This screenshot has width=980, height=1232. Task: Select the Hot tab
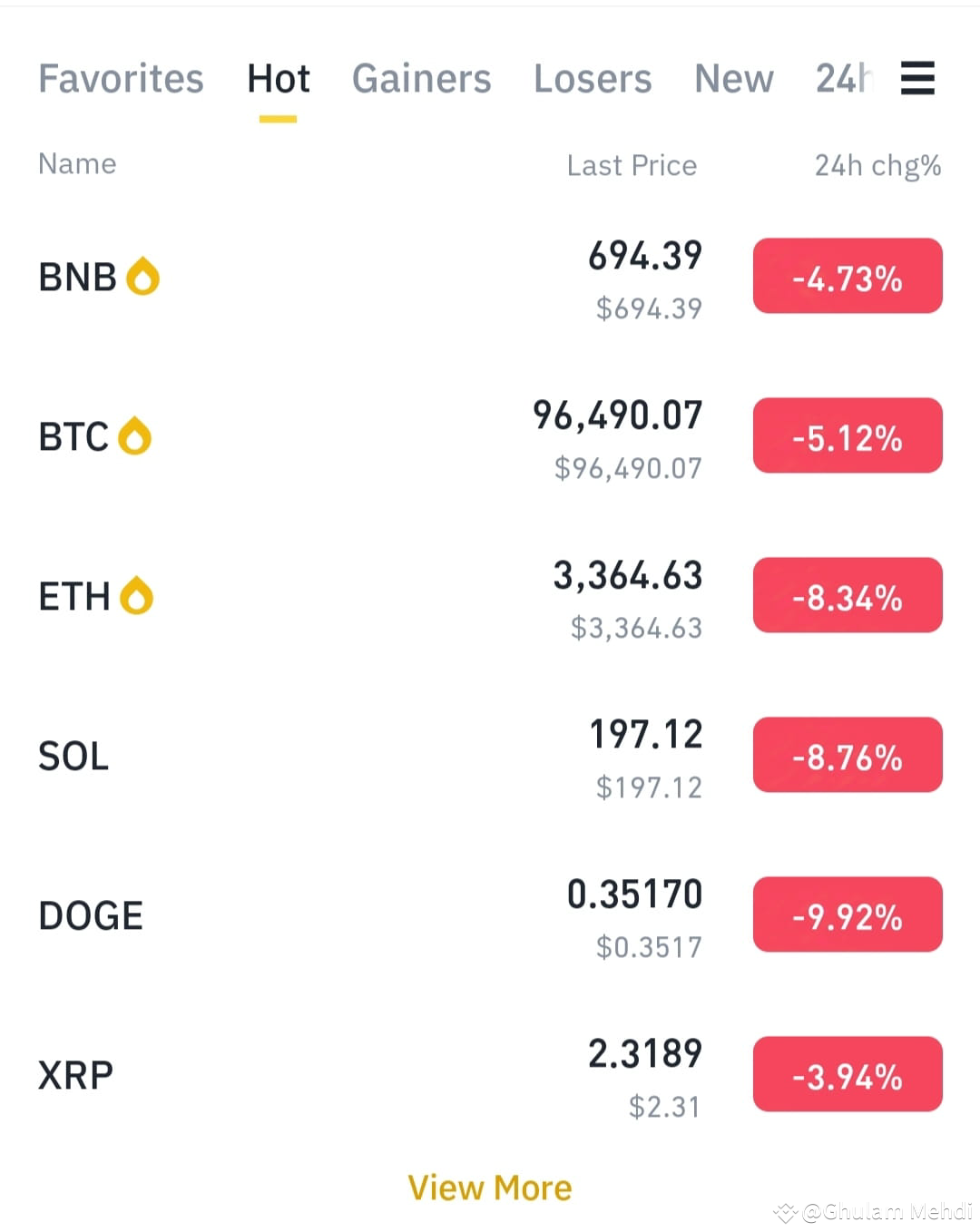click(279, 79)
